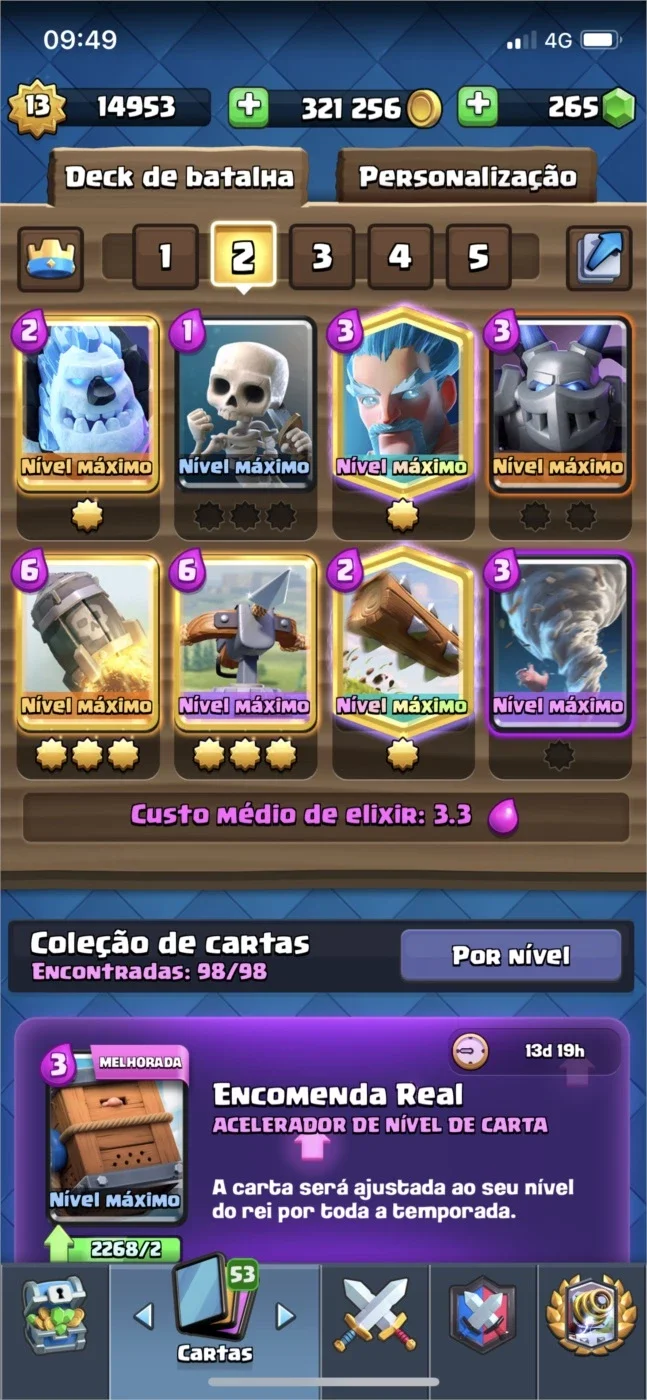
Task: Tap the green plus to buy gems
Action: coord(478,107)
